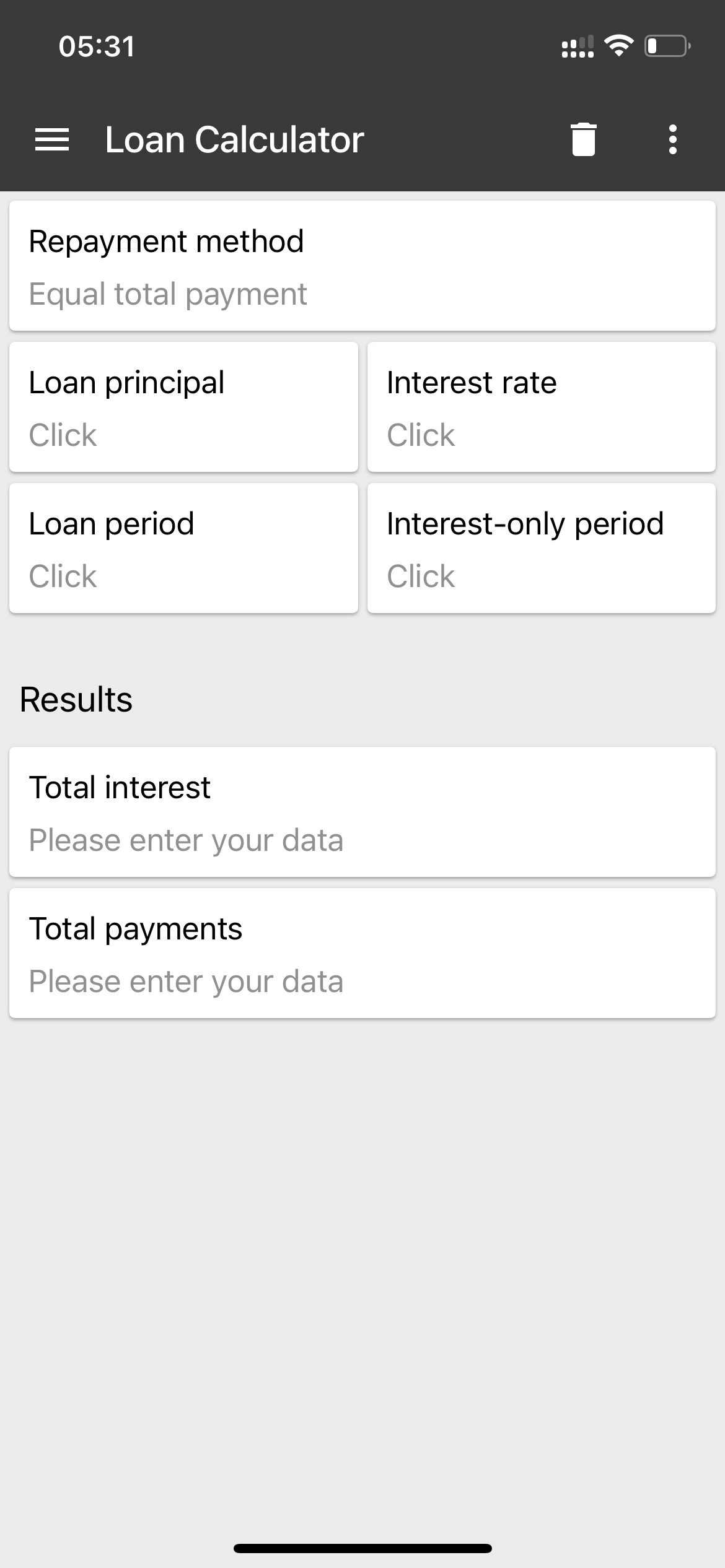Tap the Results section heading
This screenshot has height=1568, width=725.
click(x=76, y=699)
